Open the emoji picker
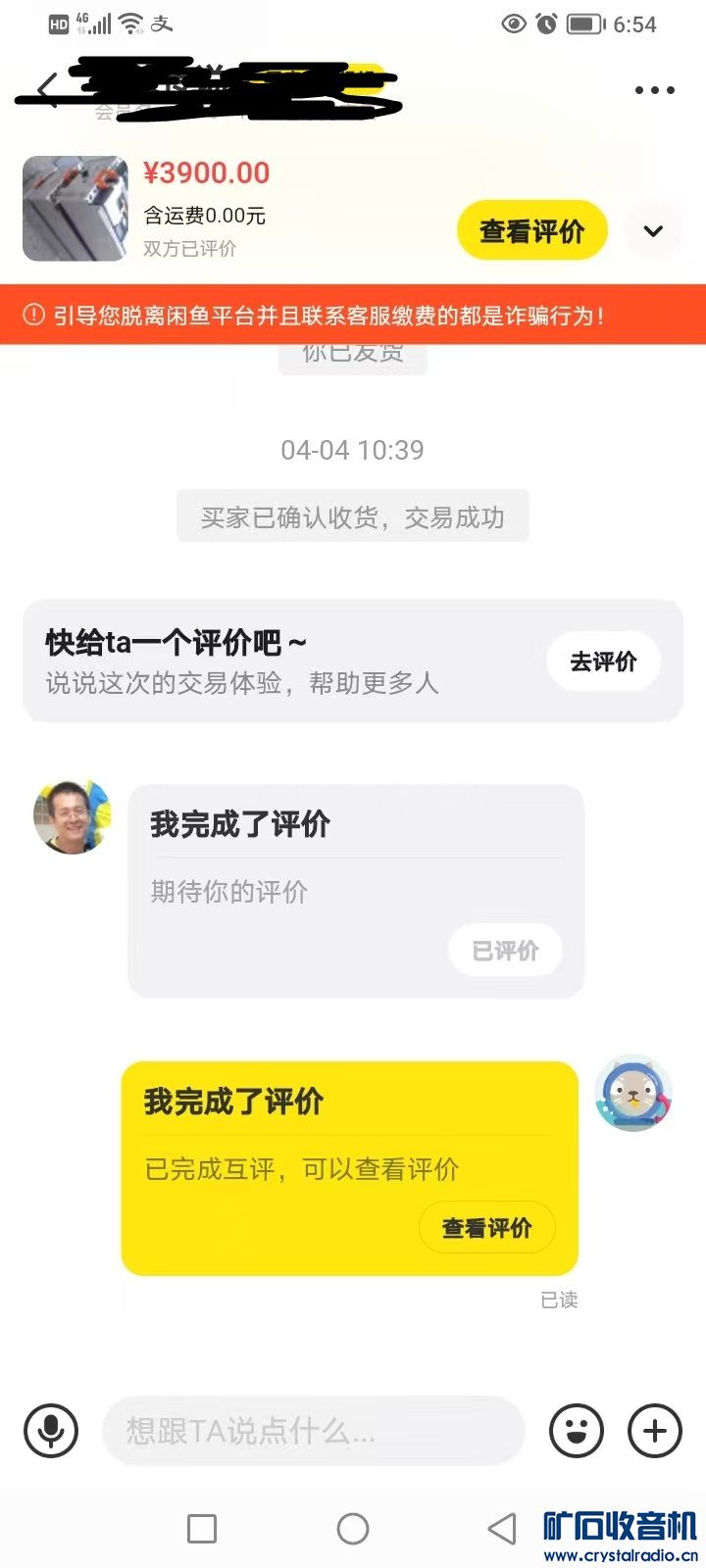 click(x=577, y=1431)
